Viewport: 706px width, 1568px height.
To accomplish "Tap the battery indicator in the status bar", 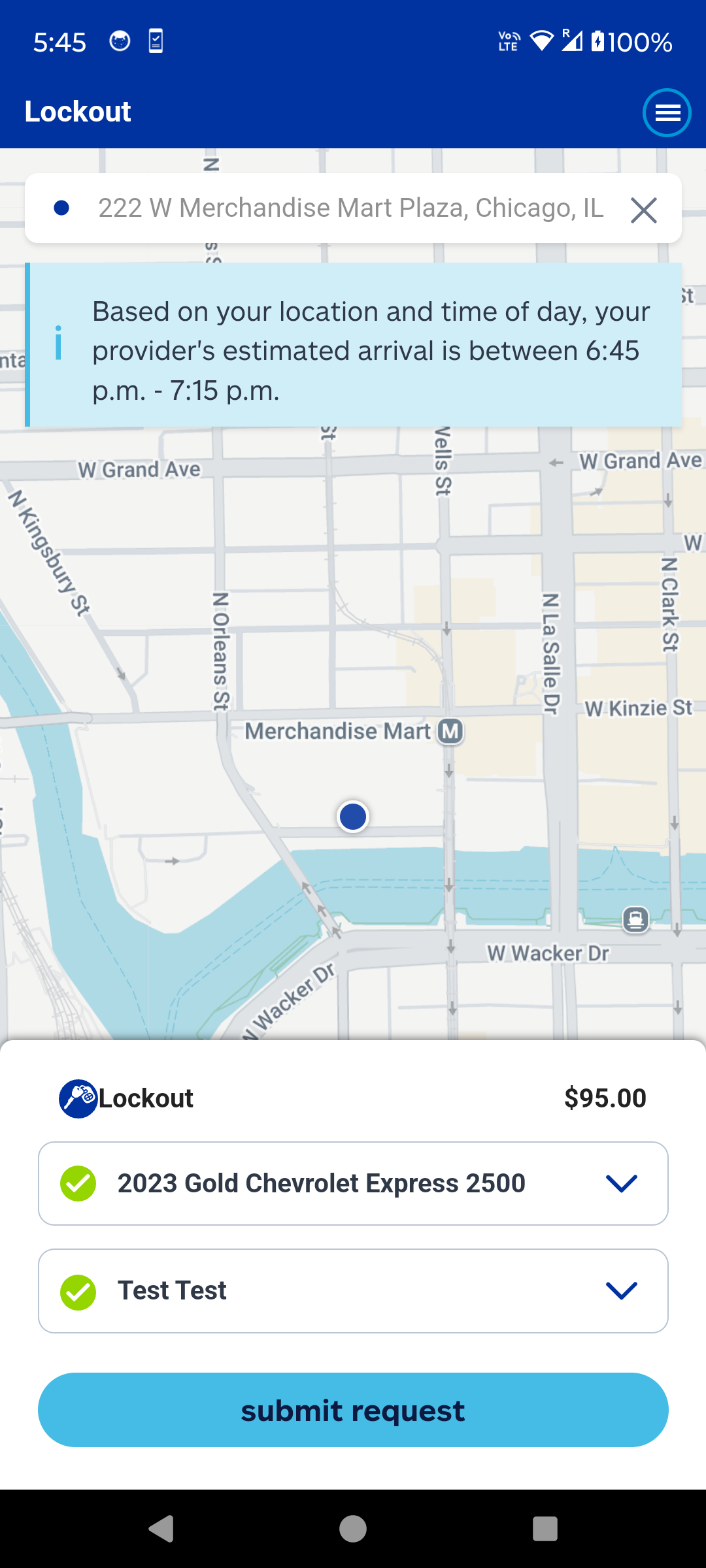I will pyautogui.click(x=599, y=42).
